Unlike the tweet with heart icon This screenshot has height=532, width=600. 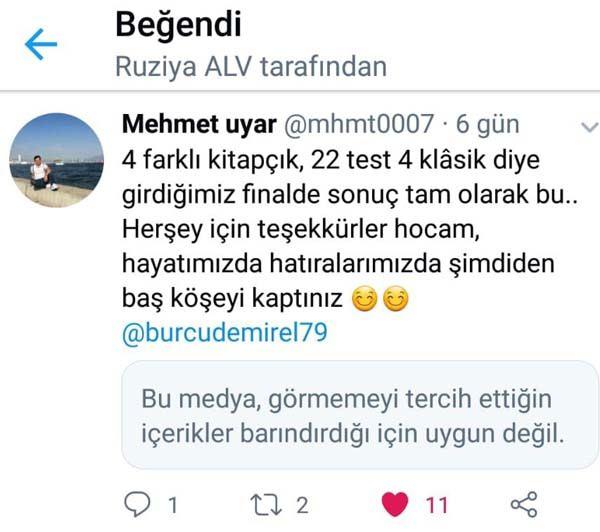coord(397,503)
